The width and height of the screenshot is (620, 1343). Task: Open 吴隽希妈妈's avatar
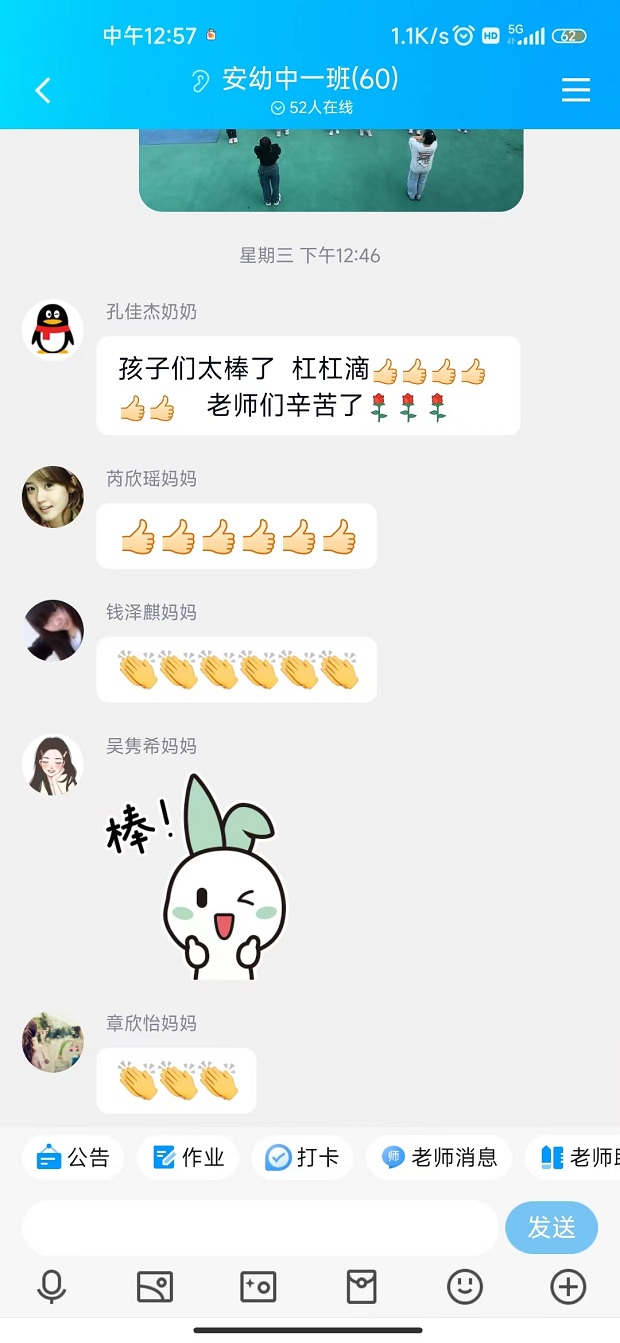(53, 765)
